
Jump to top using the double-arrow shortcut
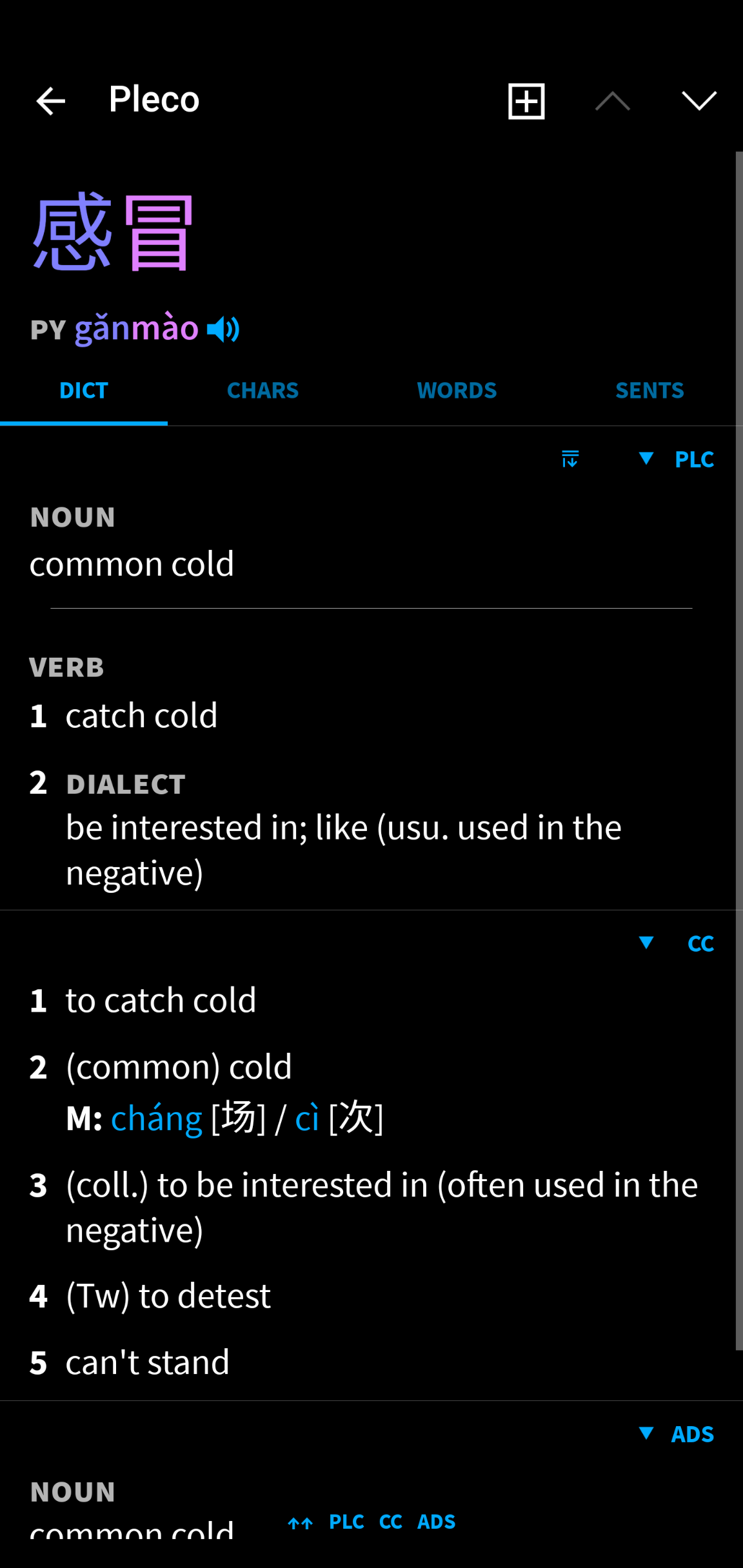301,1523
